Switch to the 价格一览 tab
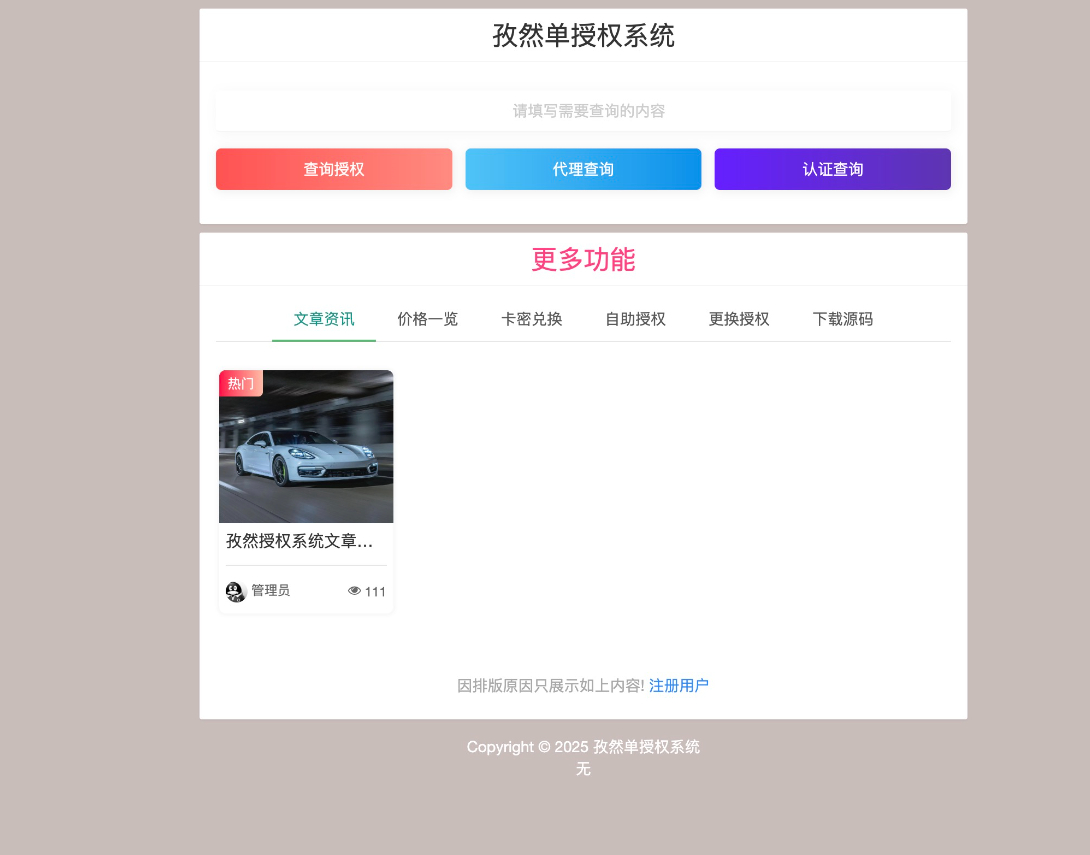This screenshot has width=1090, height=855. (x=427, y=319)
